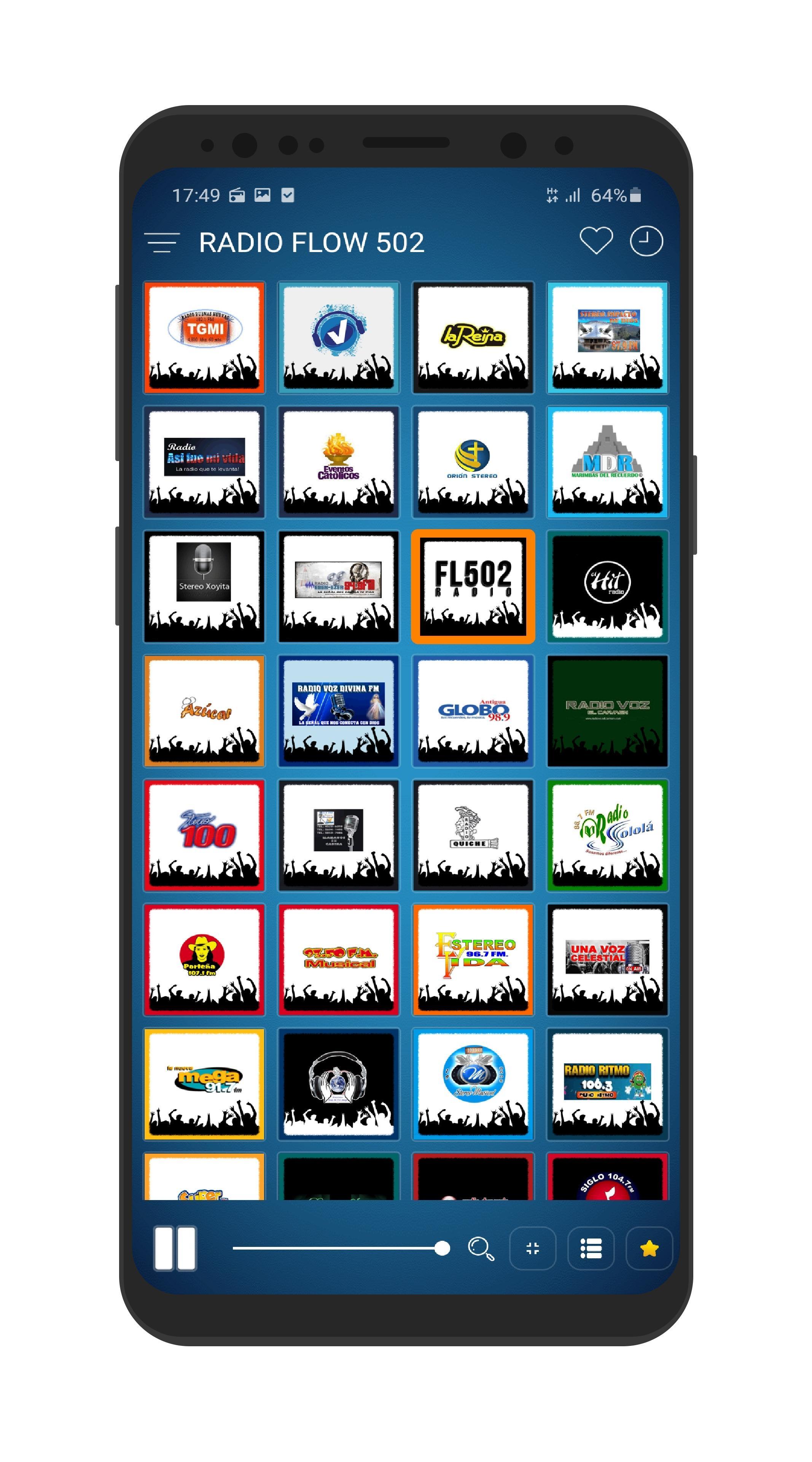The width and height of the screenshot is (812, 1462).
Task: Pause the current radio playback
Action: click(x=175, y=1249)
